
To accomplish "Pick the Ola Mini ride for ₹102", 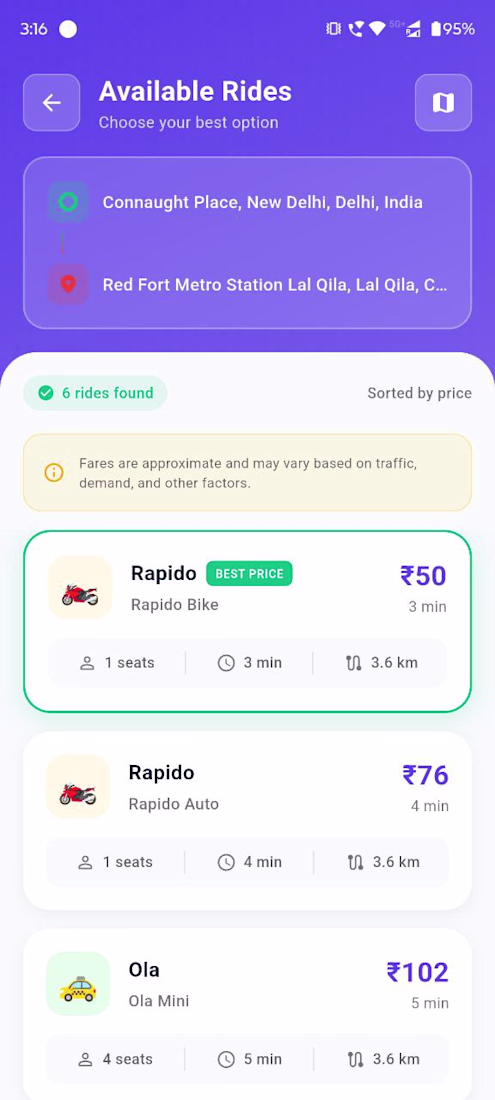I will (x=248, y=1014).
